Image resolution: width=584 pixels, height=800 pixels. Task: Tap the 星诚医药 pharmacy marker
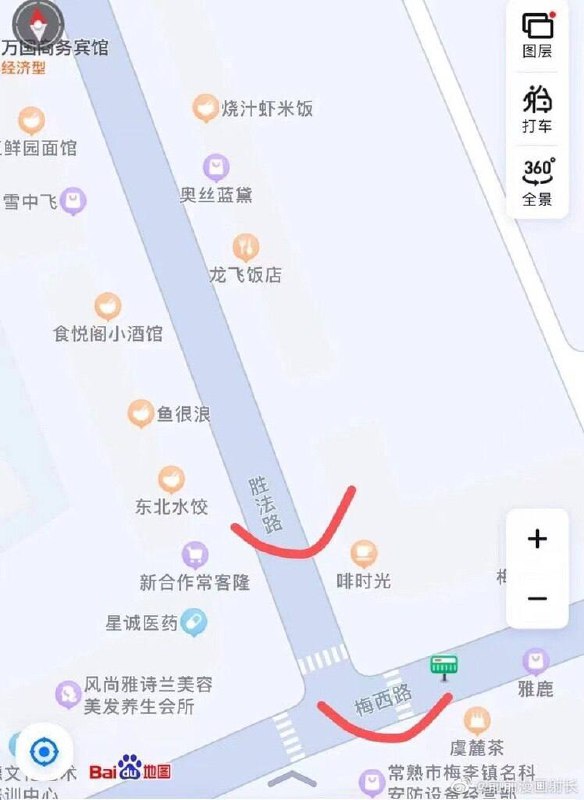point(194,622)
